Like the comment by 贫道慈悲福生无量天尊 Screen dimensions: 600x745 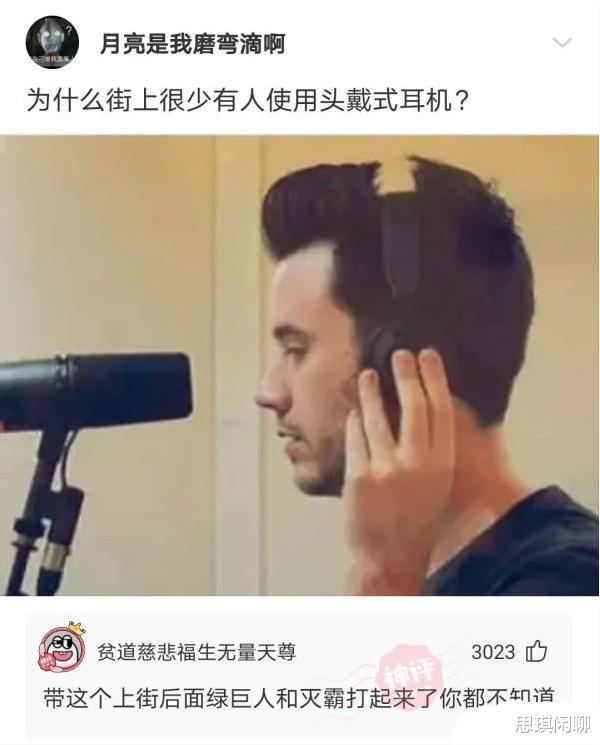click(537, 652)
